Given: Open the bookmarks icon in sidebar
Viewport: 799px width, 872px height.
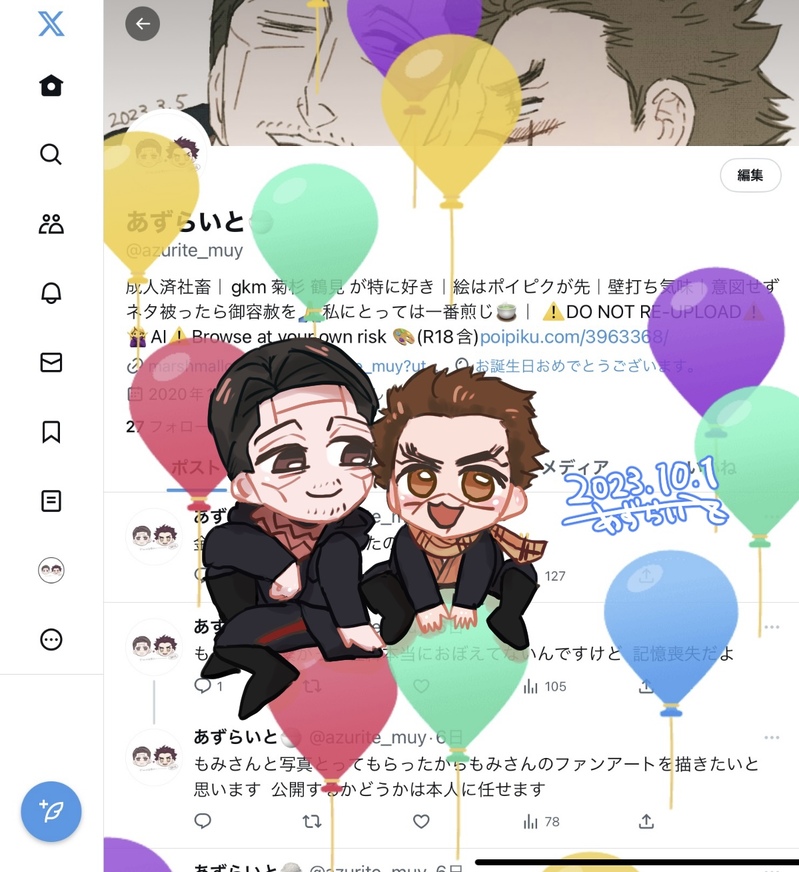Looking at the screenshot, I should [x=51, y=431].
